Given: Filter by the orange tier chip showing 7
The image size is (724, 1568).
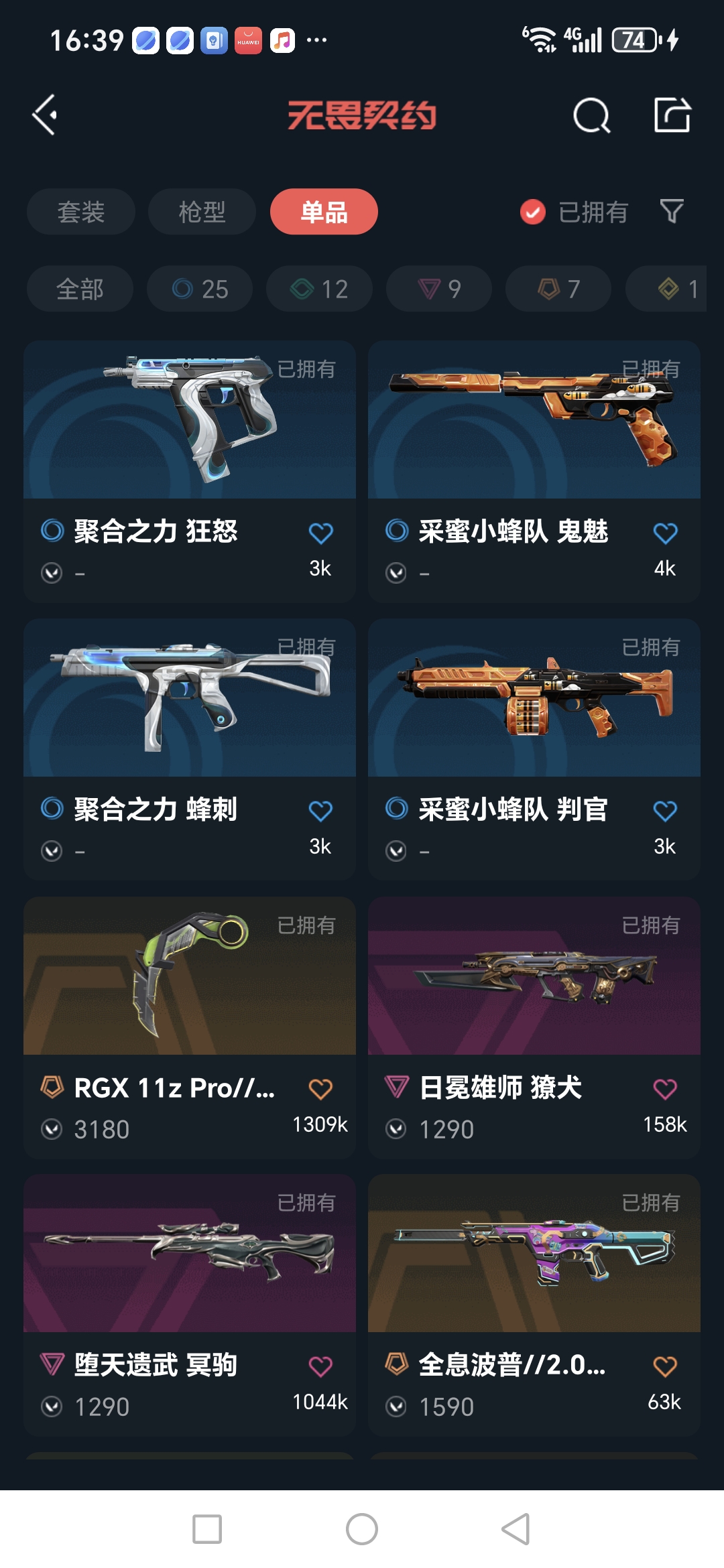Looking at the screenshot, I should (x=558, y=289).
